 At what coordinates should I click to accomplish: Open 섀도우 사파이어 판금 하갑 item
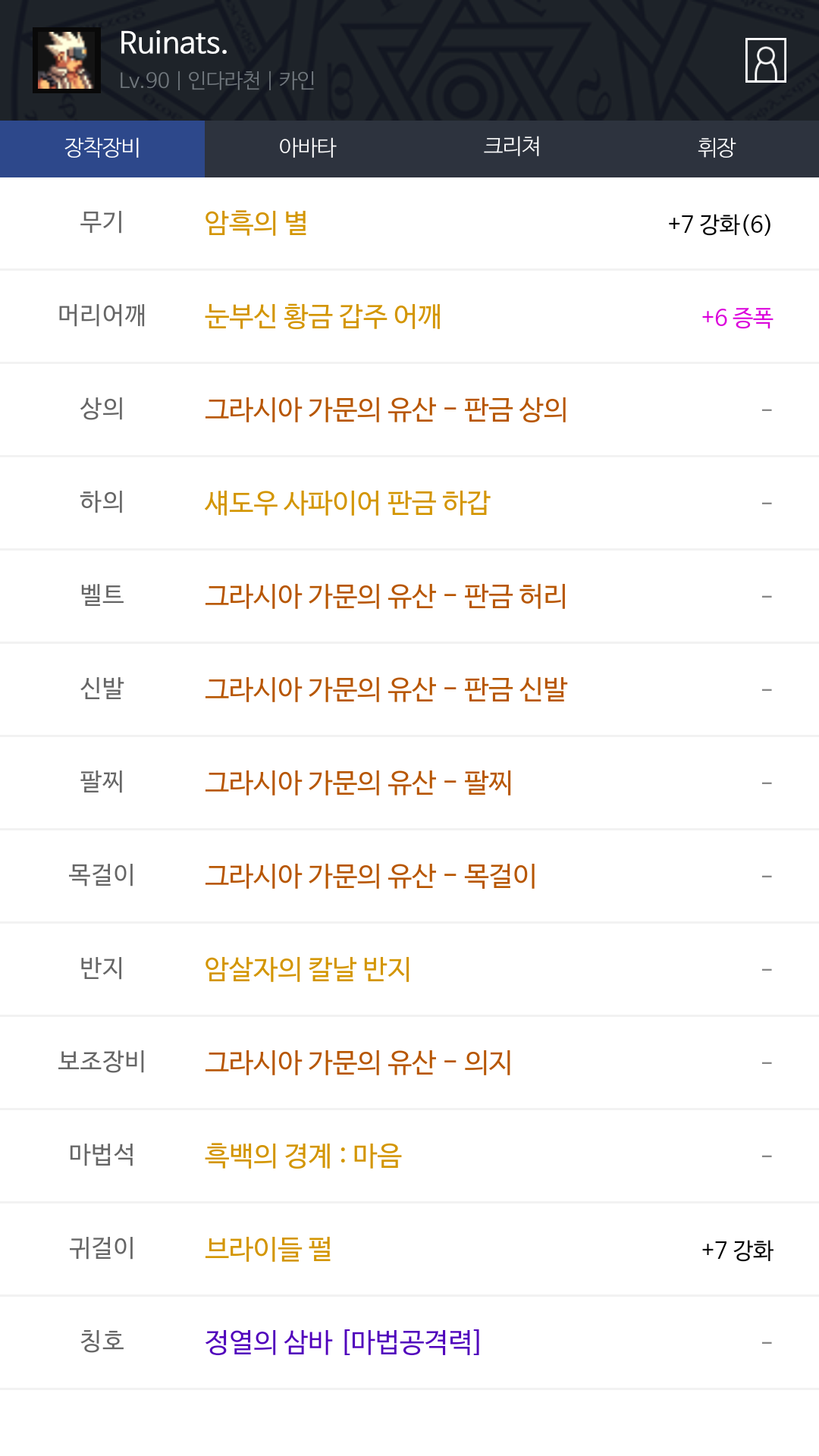pos(347,503)
